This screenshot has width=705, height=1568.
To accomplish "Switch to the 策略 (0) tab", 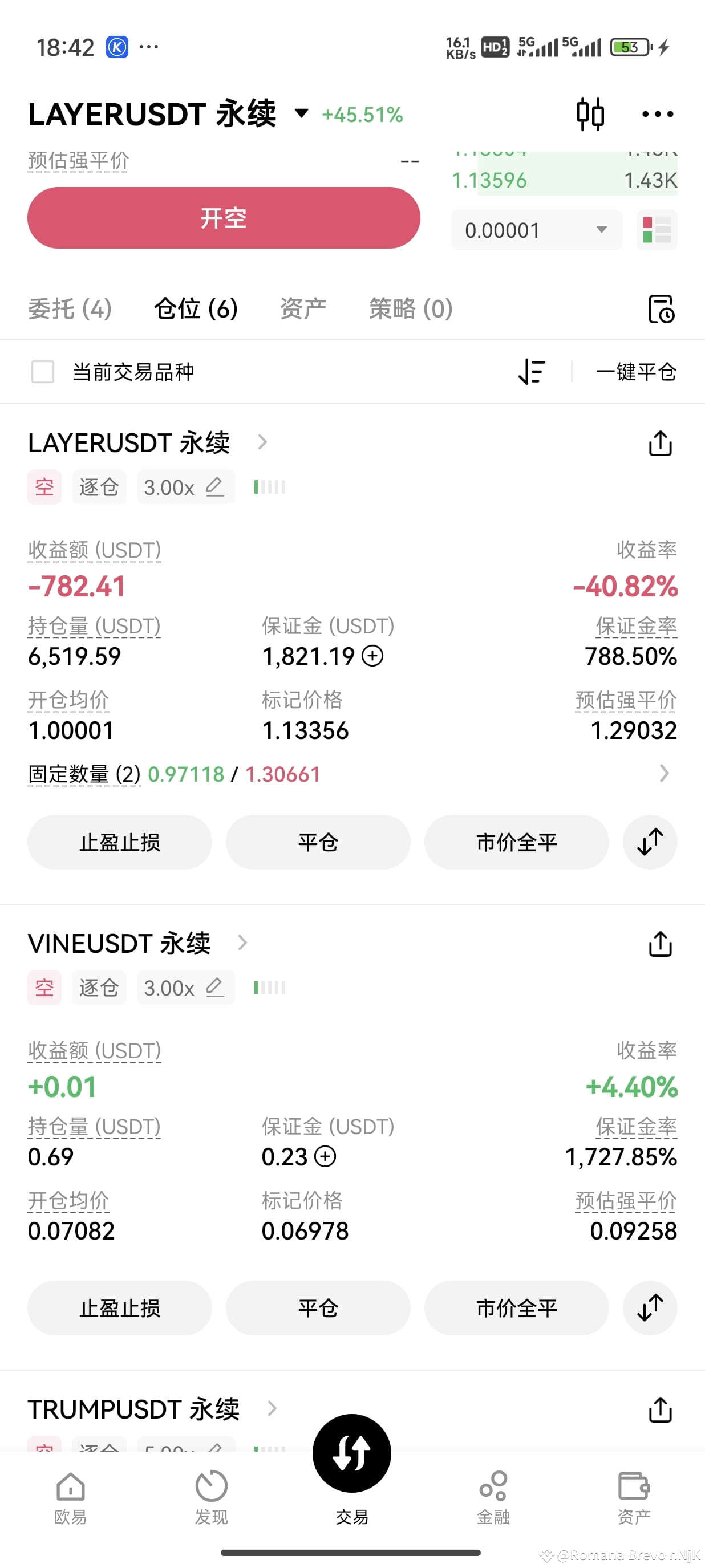I will click(x=411, y=308).
